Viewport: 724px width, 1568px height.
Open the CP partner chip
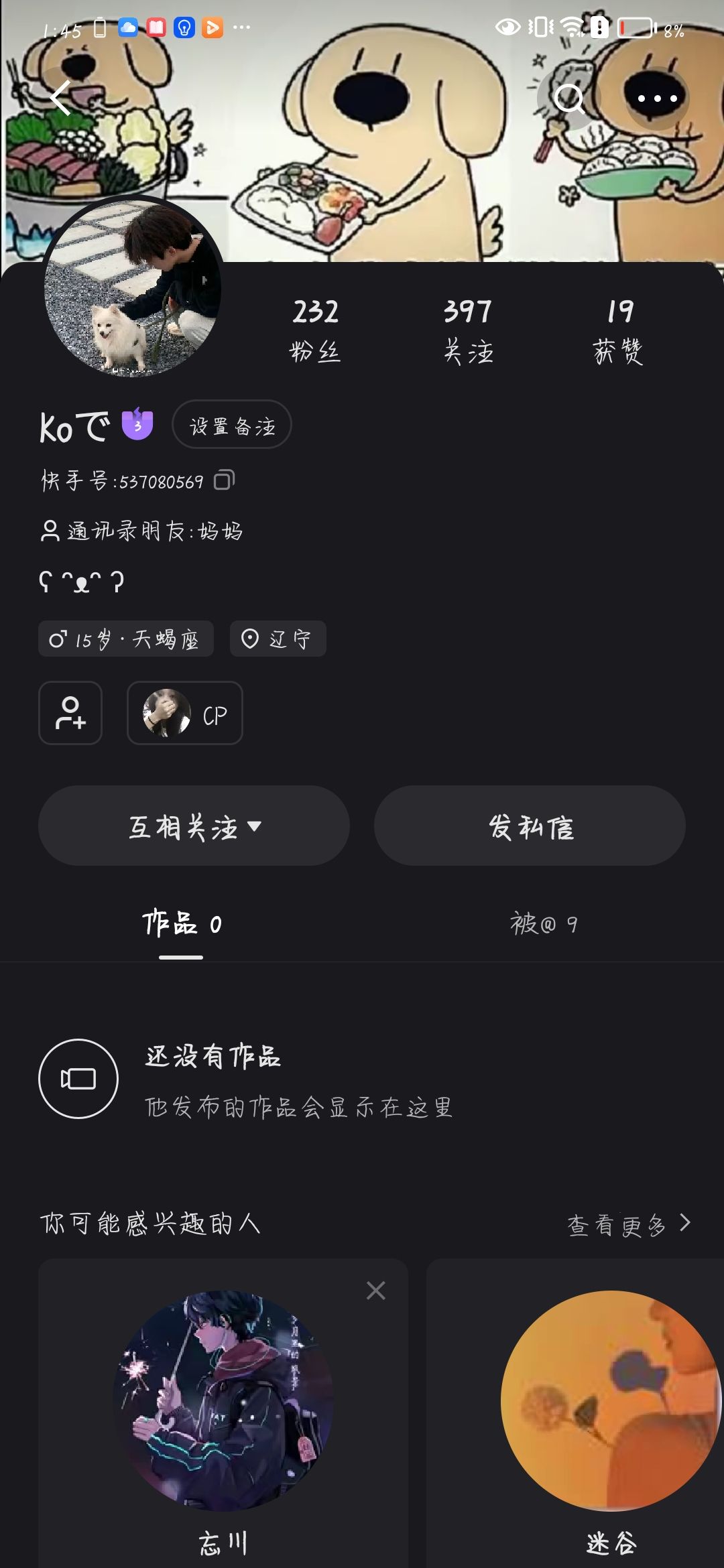click(x=185, y=713)
